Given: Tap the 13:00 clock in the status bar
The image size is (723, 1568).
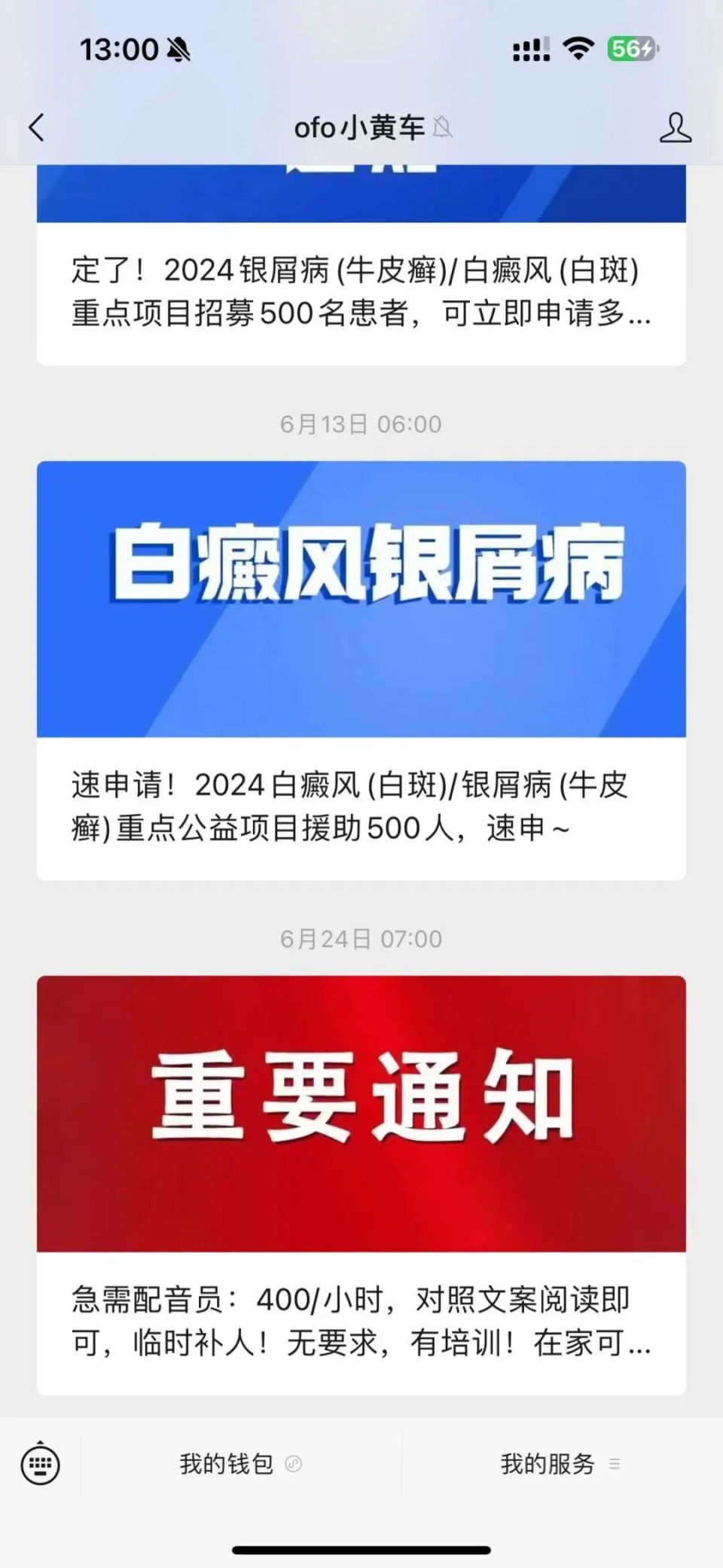Looking at the screenshot, I should [120, 50].
